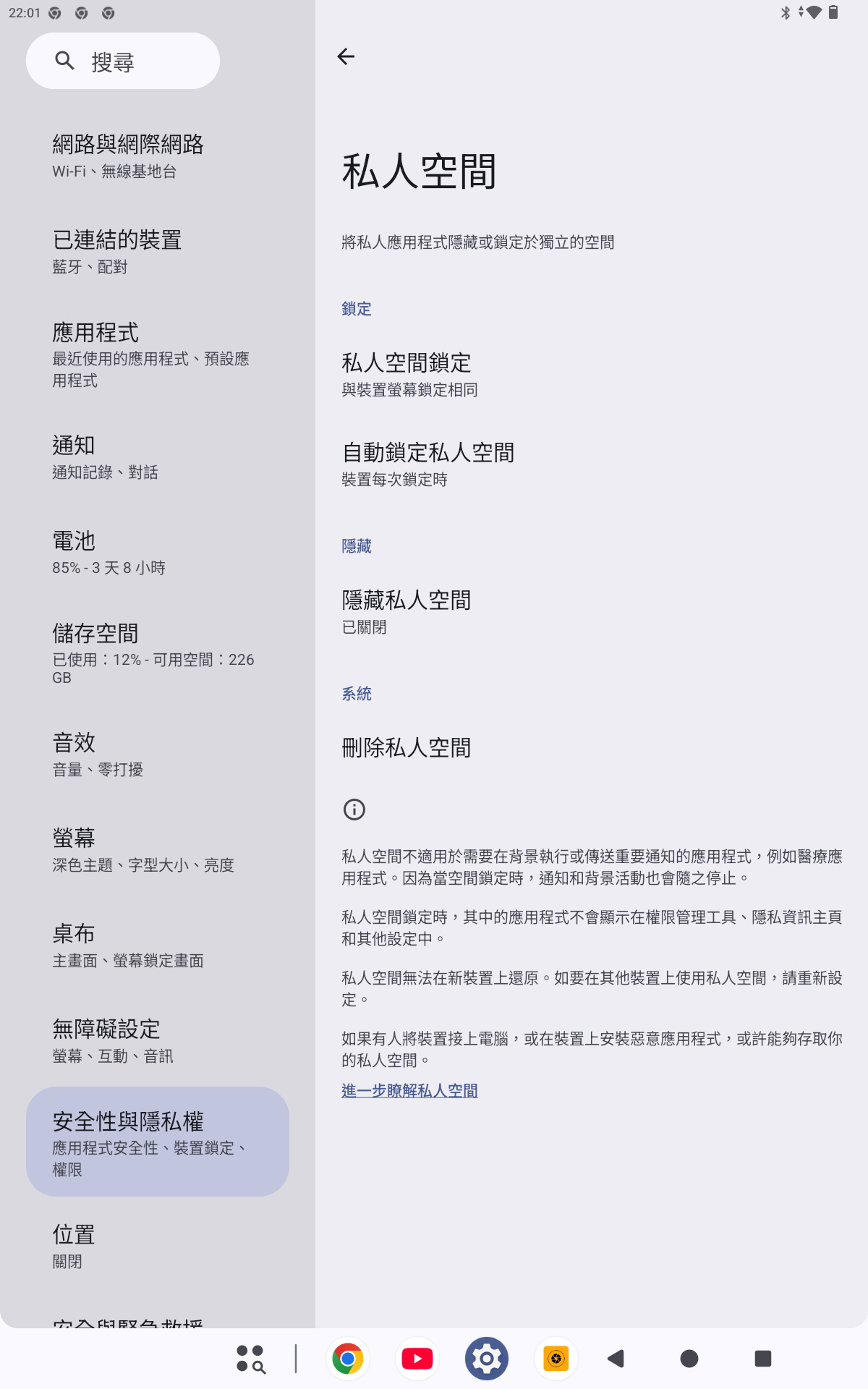This screenshot has height=1389, width=868.
Task: Tap the system home button
Action: (x=689, y=1359)
